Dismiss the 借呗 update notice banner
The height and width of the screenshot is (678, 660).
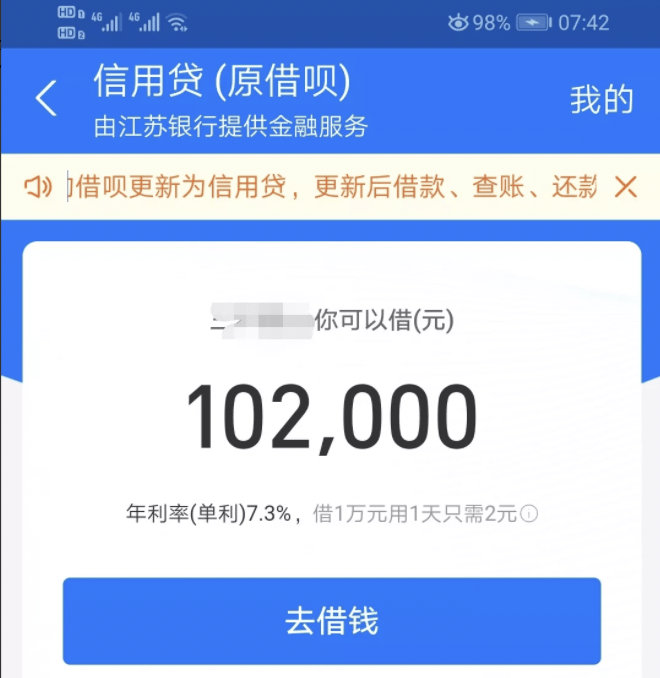click(625, 186)
